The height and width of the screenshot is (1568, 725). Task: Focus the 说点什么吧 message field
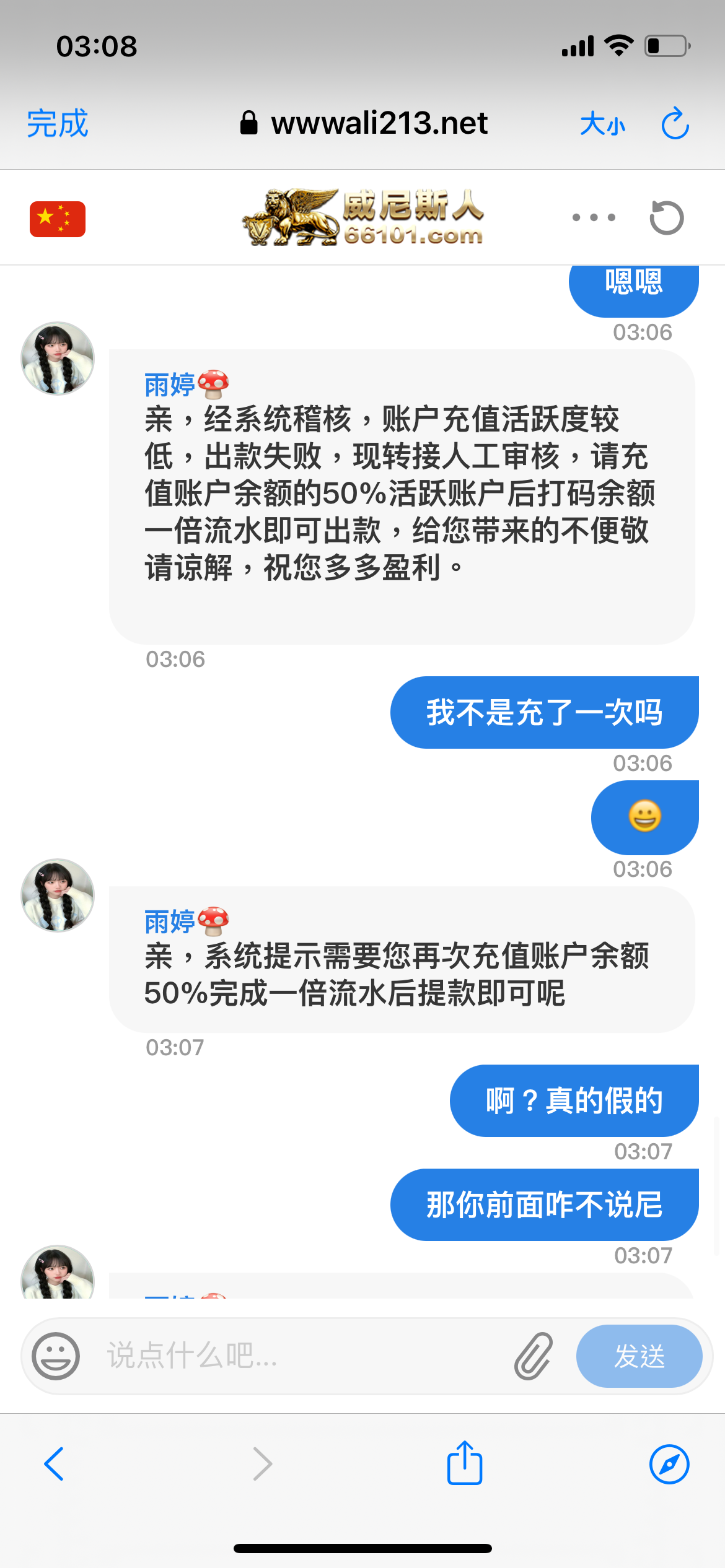(297, 1356)
